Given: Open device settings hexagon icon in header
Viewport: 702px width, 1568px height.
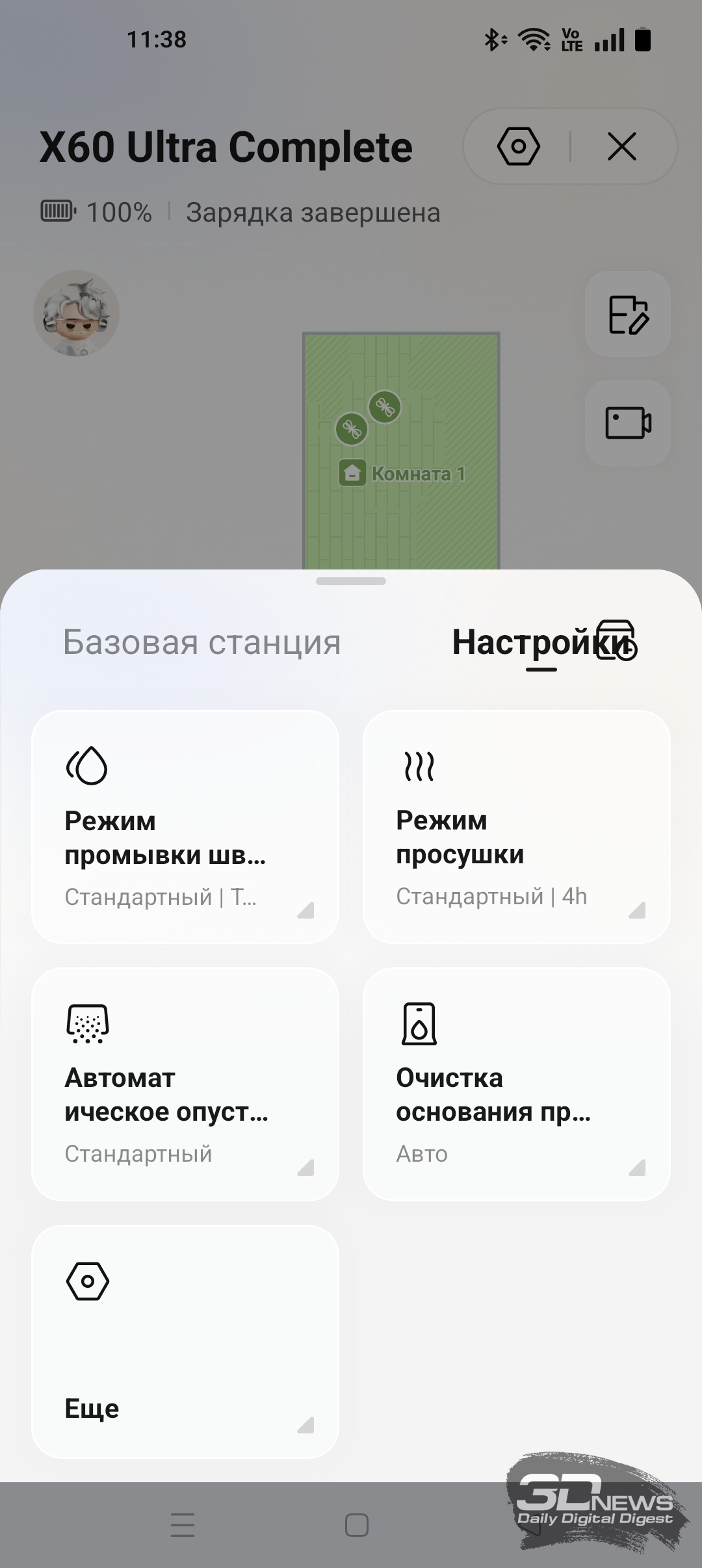Looking at the screenshot, I should (518, 147).
